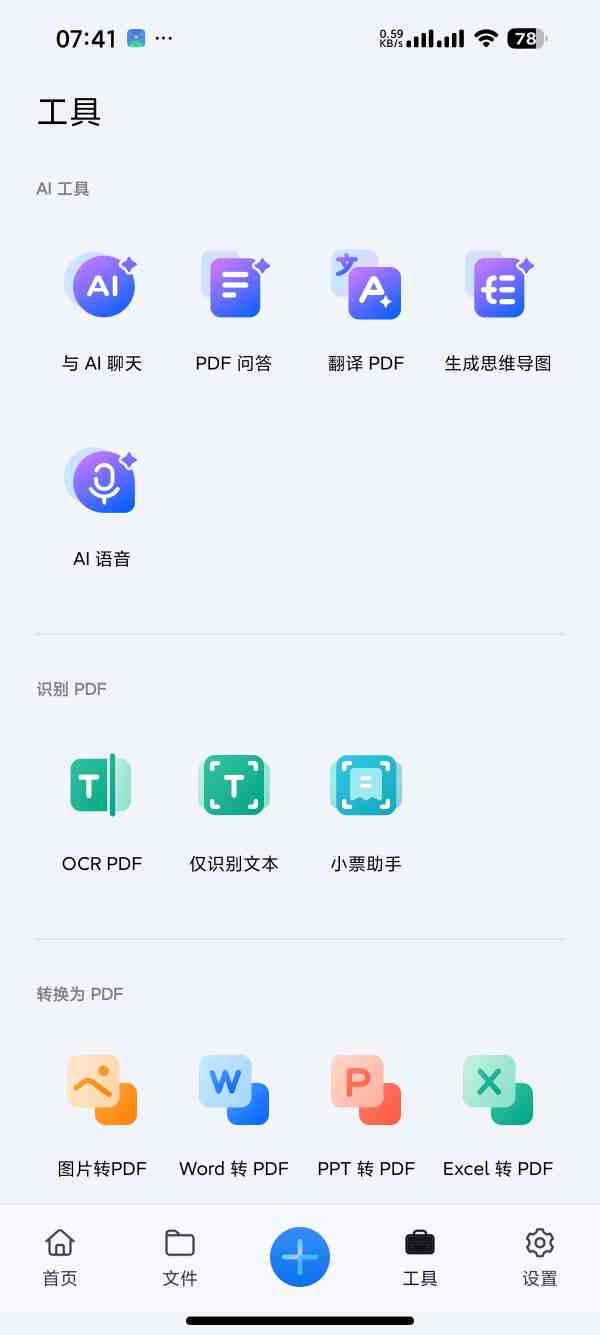This screenshot has height=1335, width=600.
Task: Select the 工具 tab
Action: tap(420, 1257)
